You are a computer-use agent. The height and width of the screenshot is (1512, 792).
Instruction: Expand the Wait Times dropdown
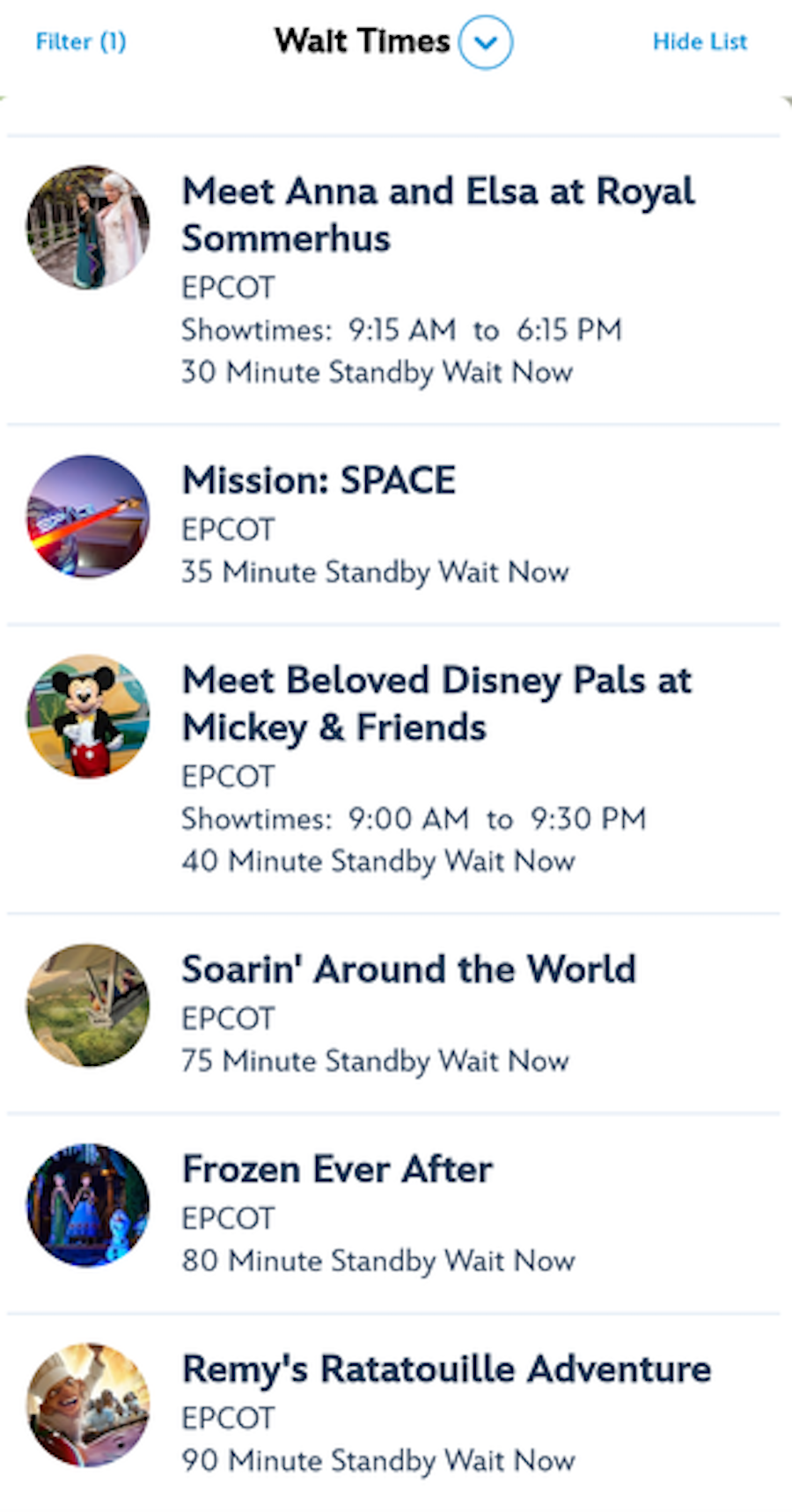coord(485,42)
